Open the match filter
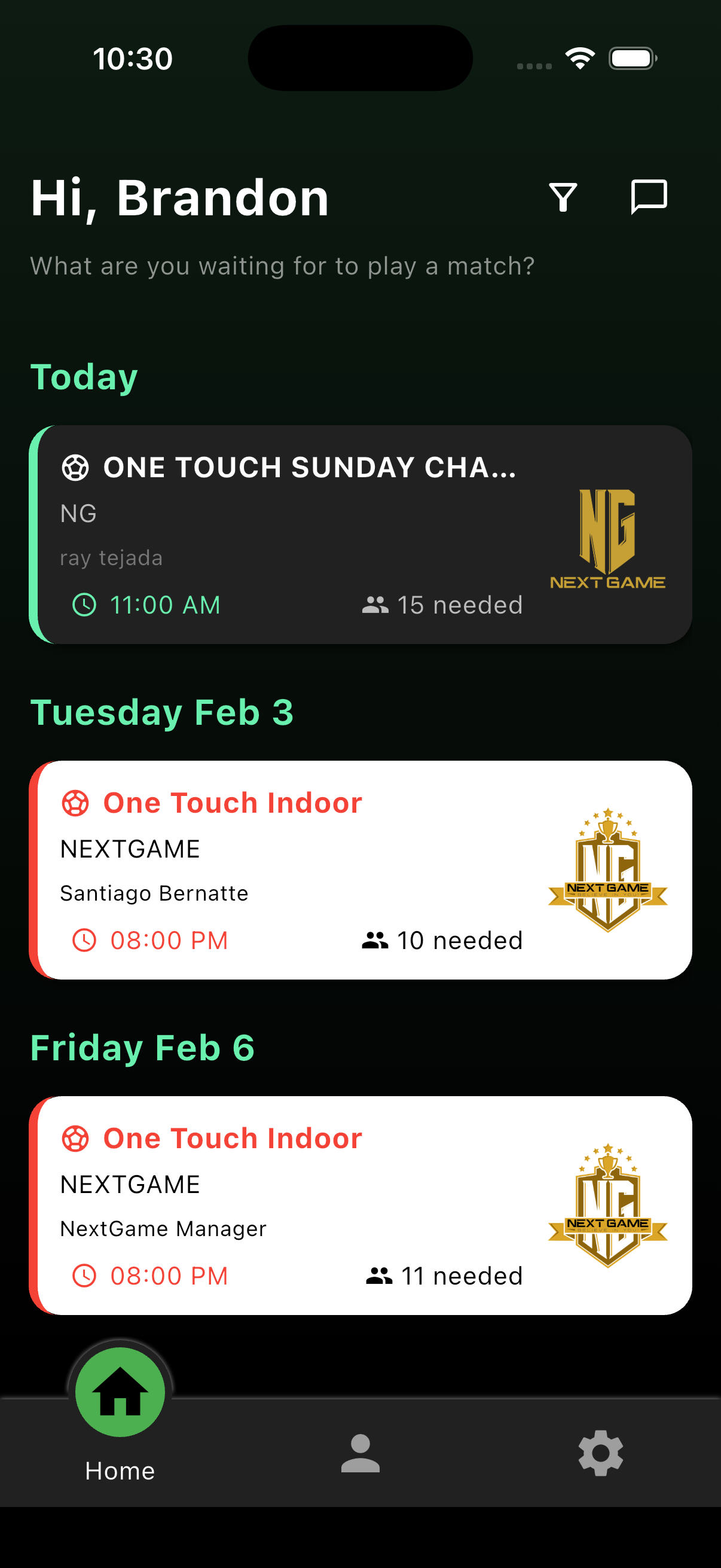 coord(563,197)
